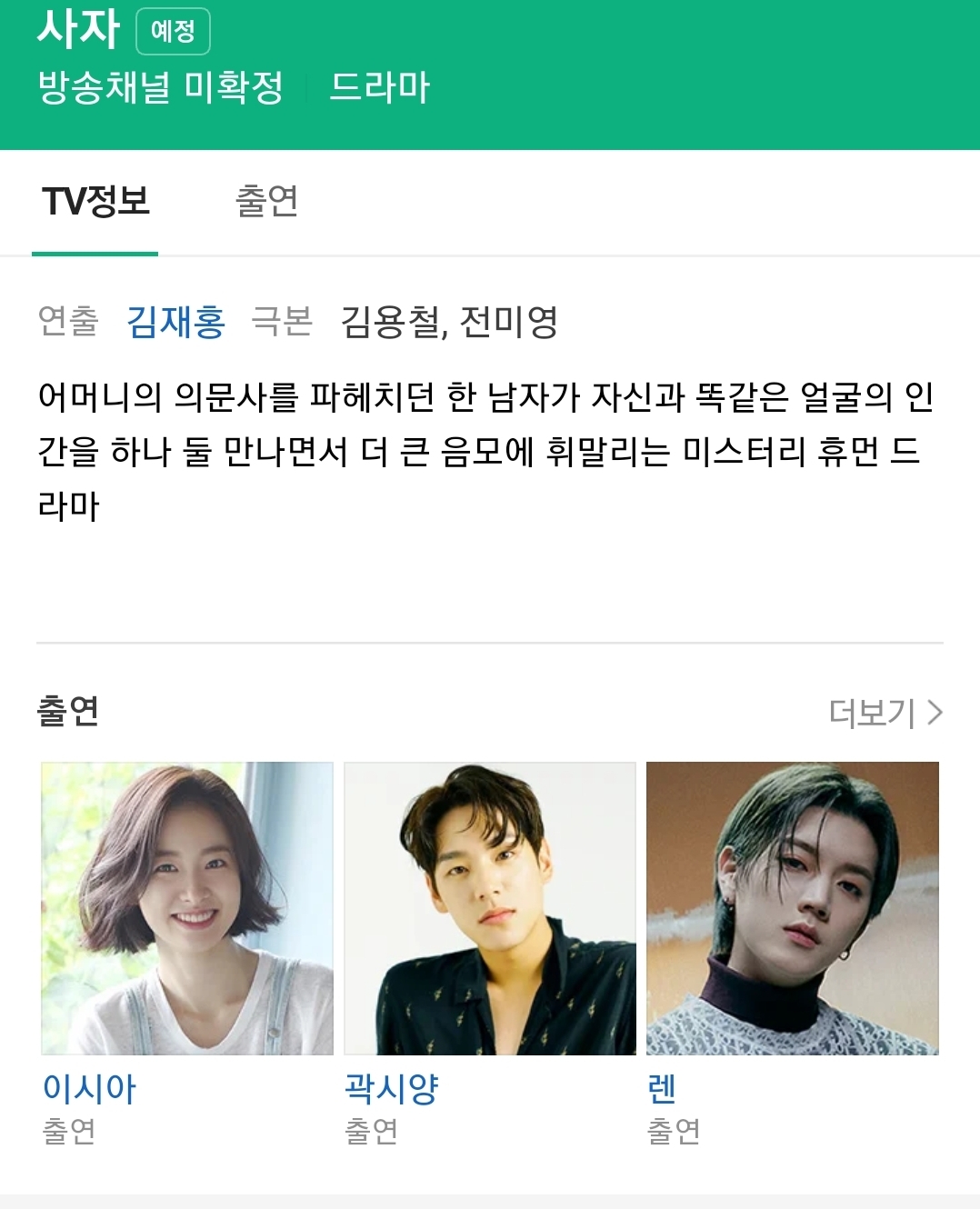980x1209 pixels.
Task: Open the 곽시양 name link
Action: tap(391, 1088)
